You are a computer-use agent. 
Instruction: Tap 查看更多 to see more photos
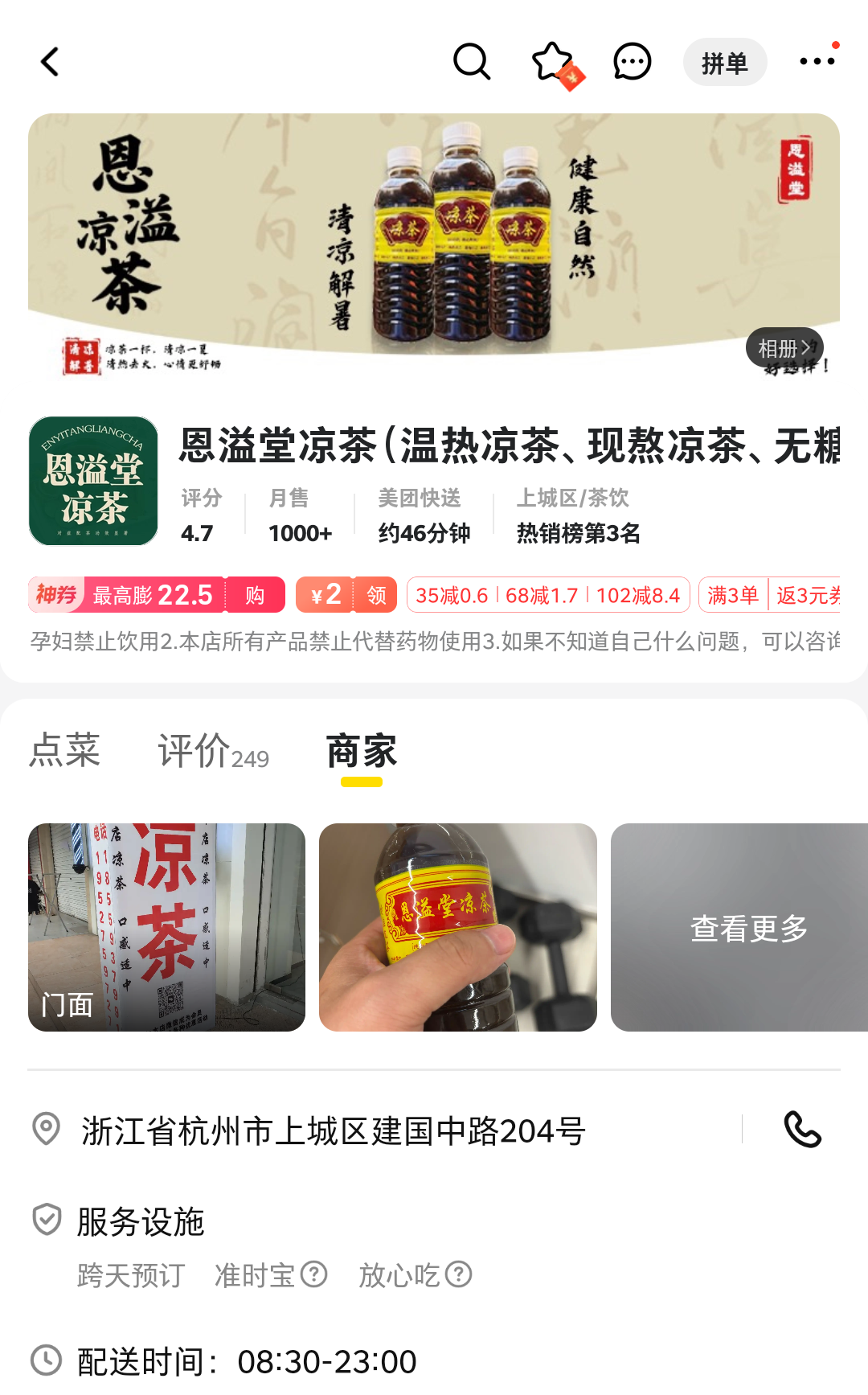point(739,927)
